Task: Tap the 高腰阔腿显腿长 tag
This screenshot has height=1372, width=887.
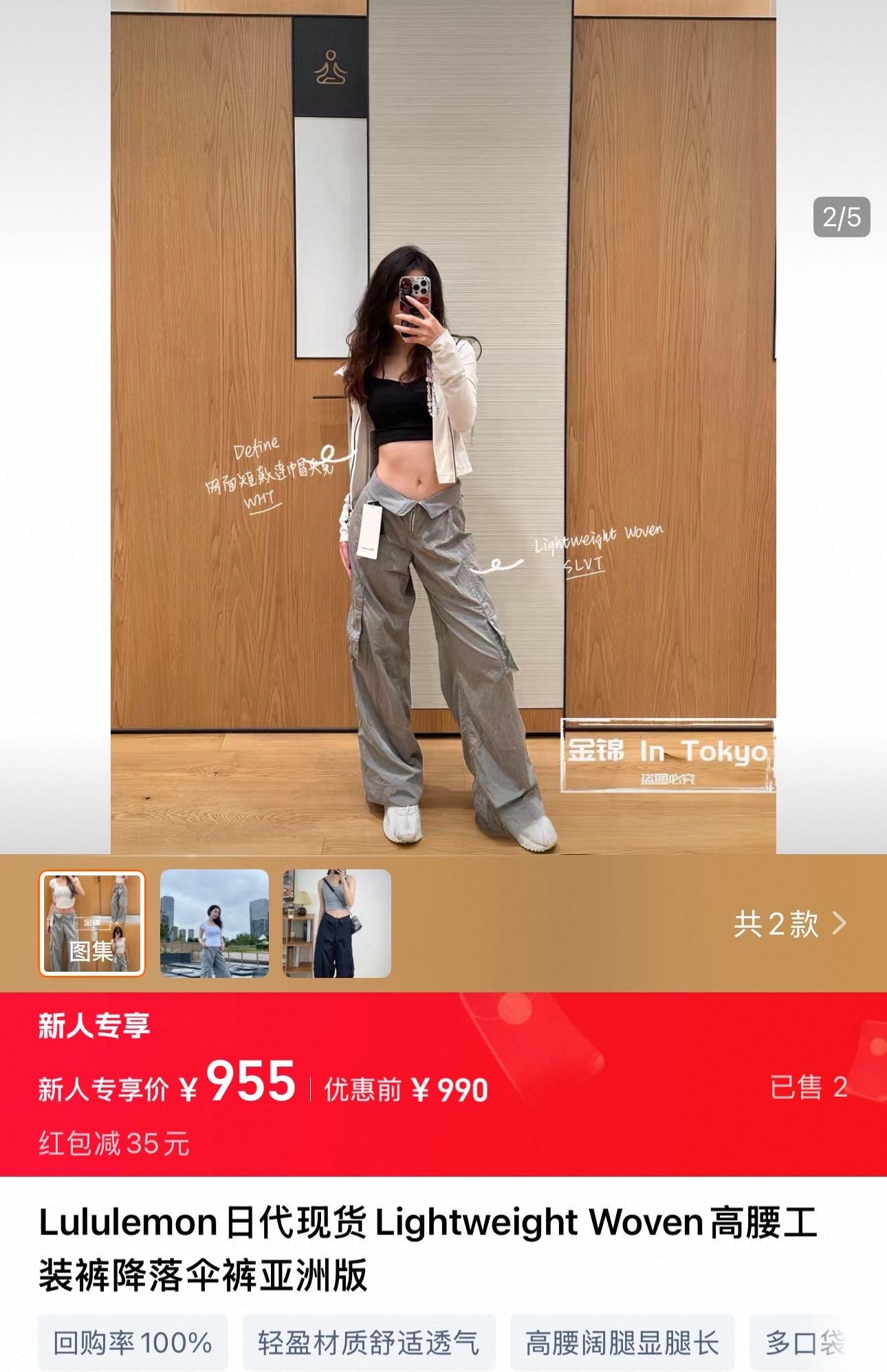Action: [622, 1343]
